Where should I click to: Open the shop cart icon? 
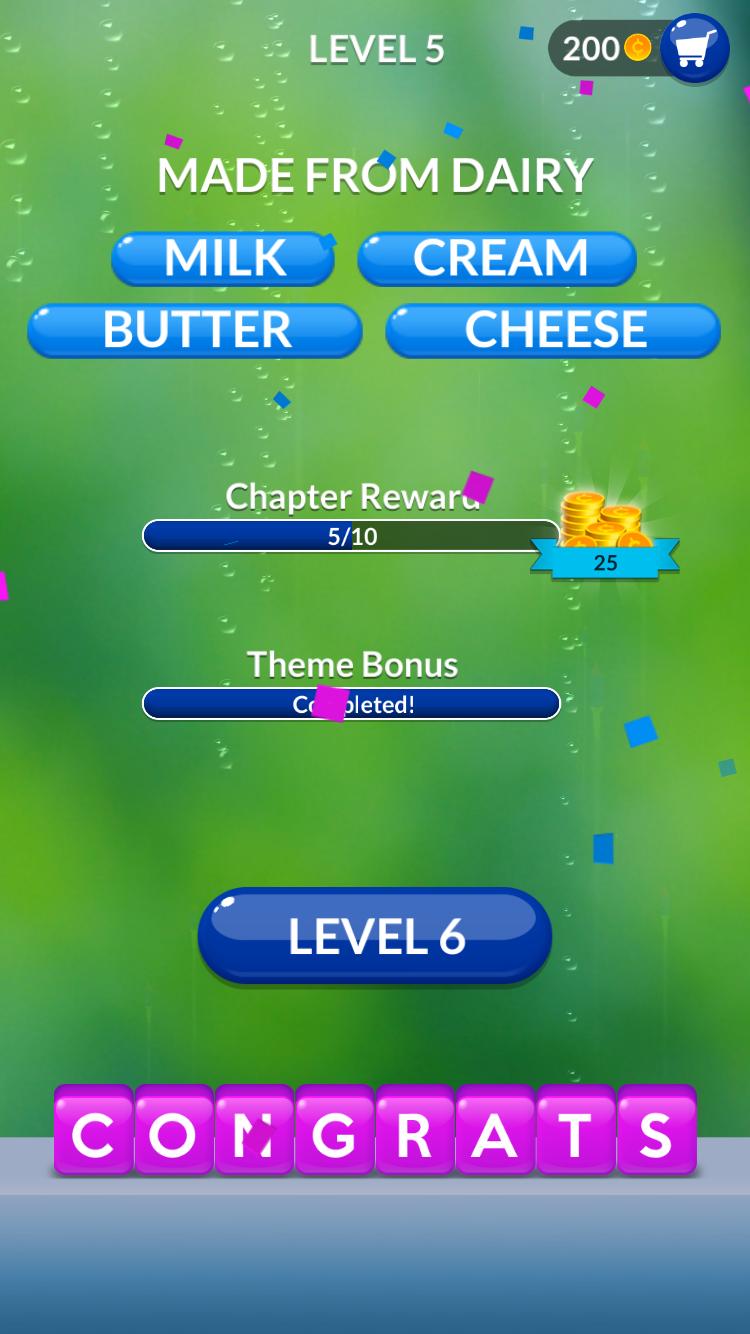click(x=694, y=48)
